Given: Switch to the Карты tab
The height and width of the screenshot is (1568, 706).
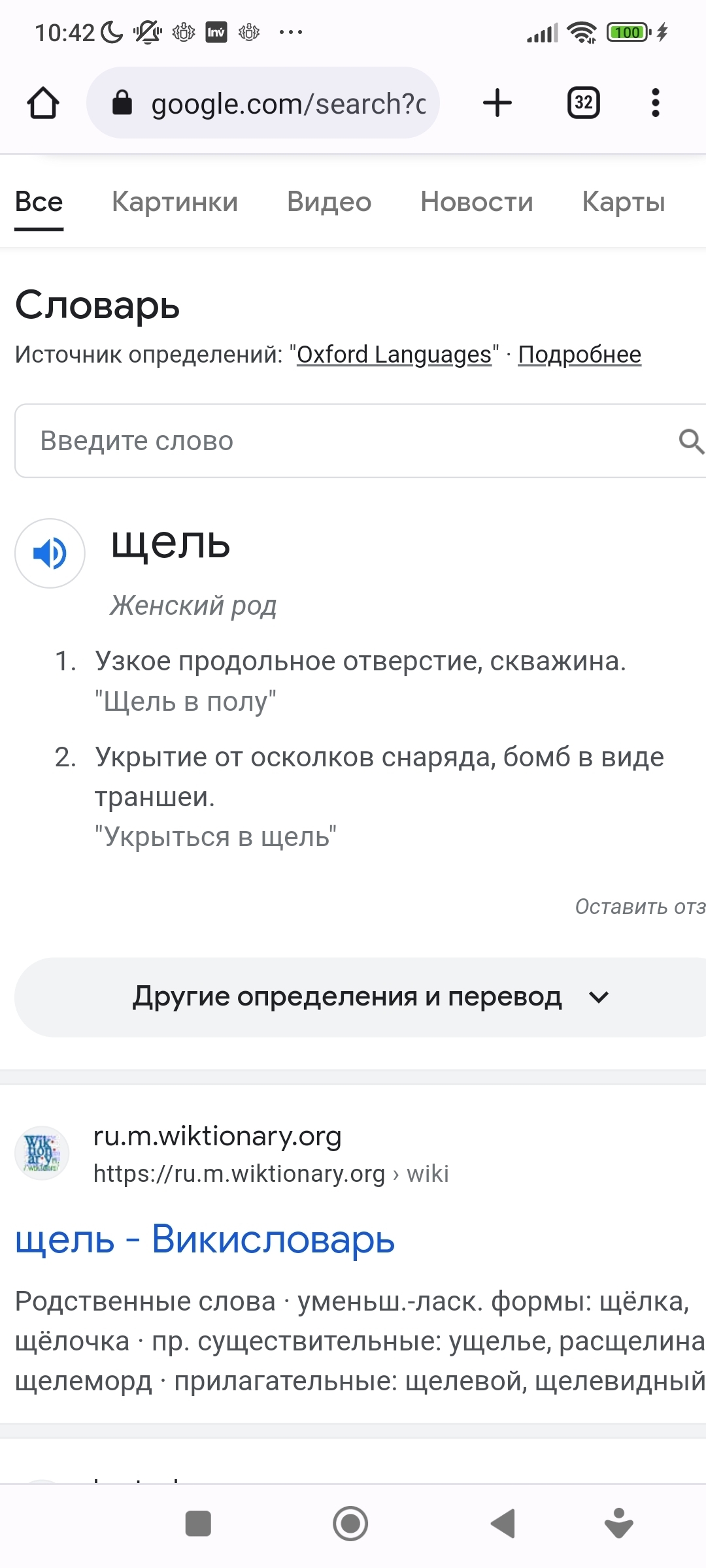Looking at the screenshot, I should (x=623, y=202).
